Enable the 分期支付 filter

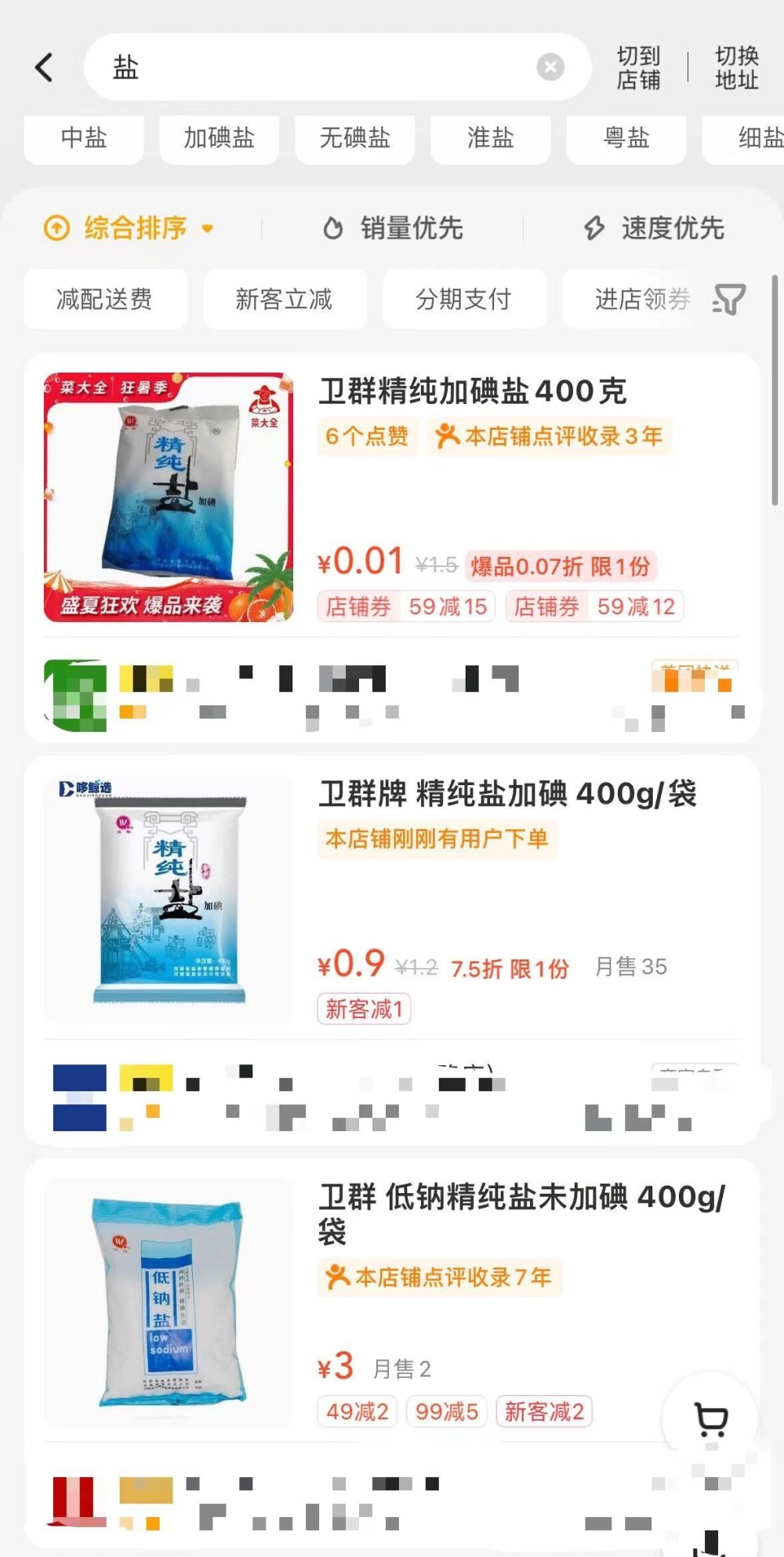464,299
